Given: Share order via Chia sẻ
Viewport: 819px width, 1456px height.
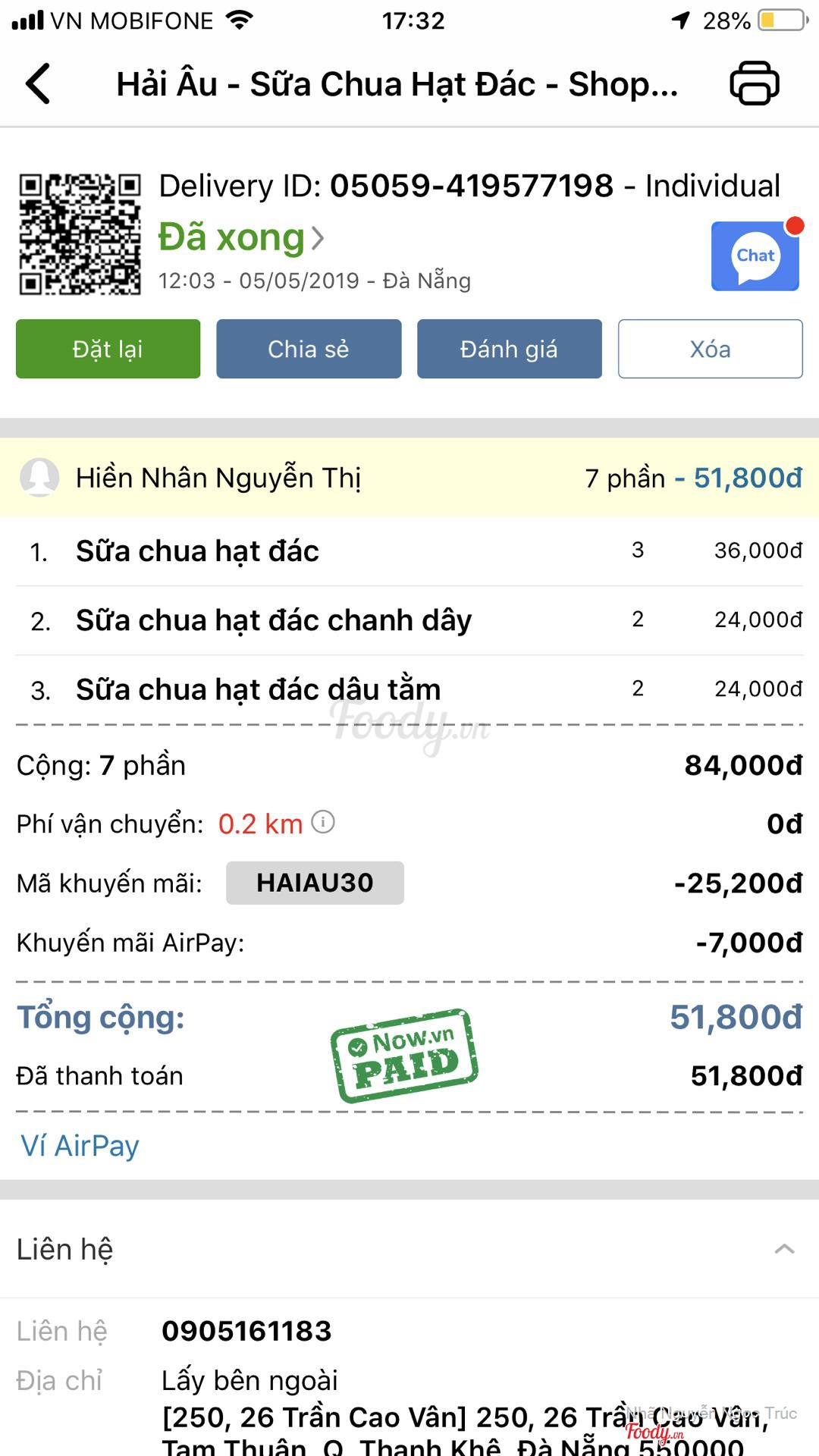Looking at the screenshot, I should tap(309, 349).
